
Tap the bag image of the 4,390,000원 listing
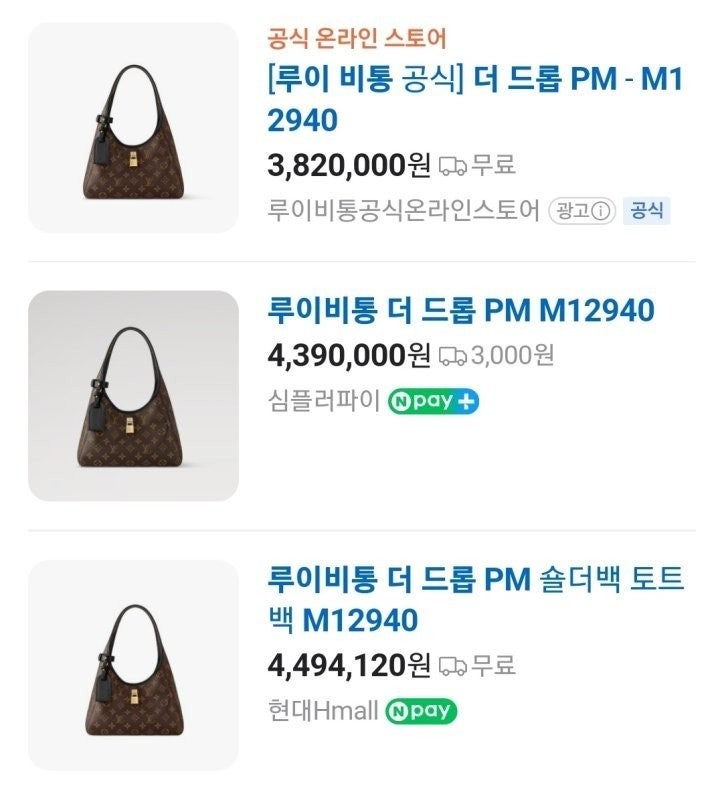click(133, 396)
